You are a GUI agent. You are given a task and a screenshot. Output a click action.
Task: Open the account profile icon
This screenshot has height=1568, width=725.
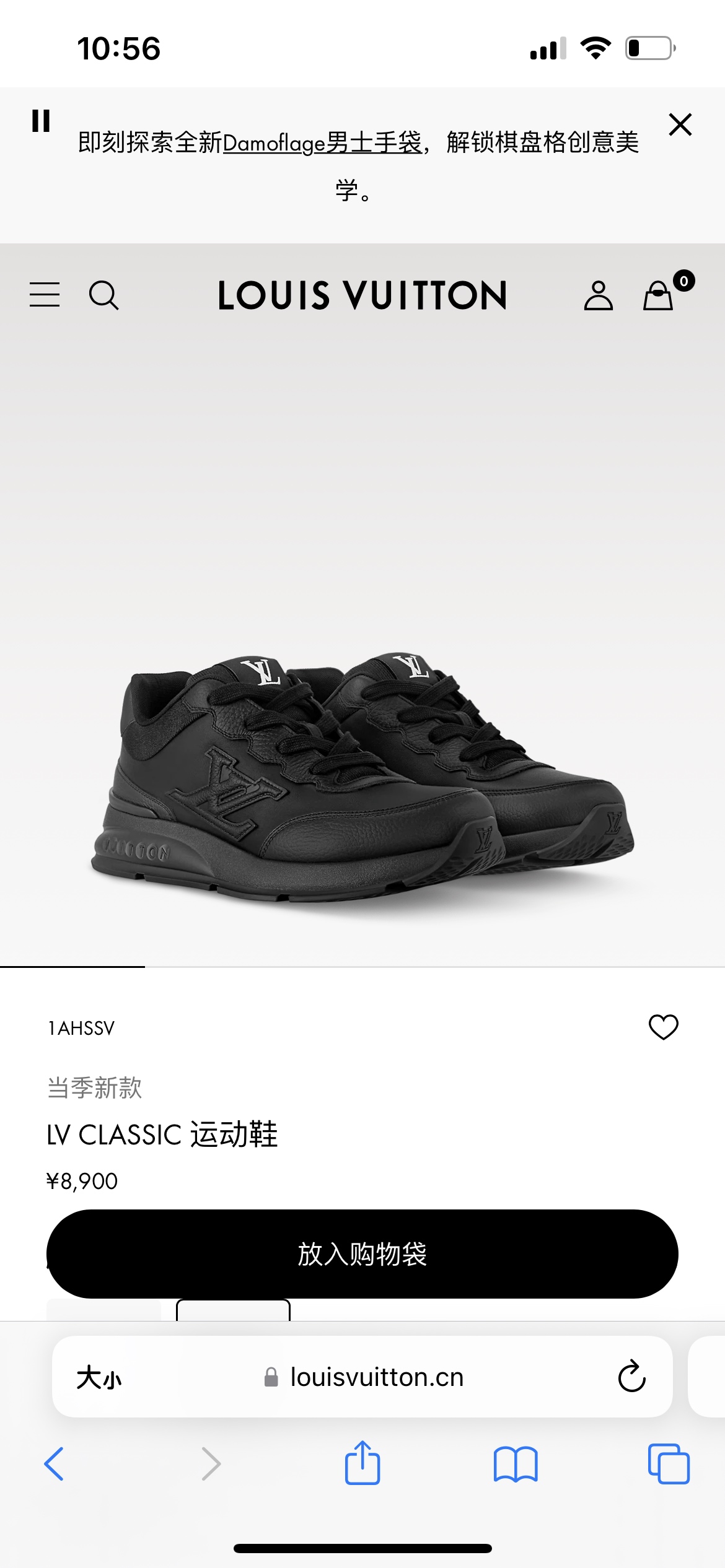[x=598, y=295]
